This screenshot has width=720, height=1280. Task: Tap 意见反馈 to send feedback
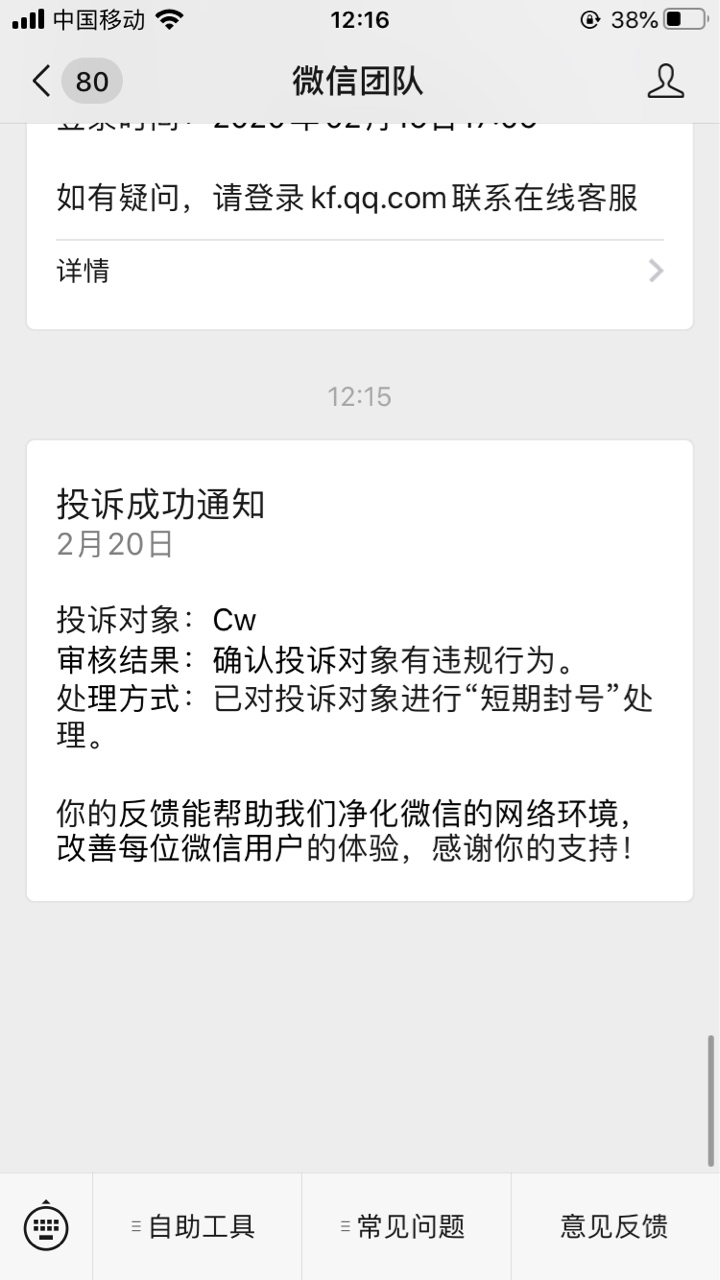point(614,1226)
